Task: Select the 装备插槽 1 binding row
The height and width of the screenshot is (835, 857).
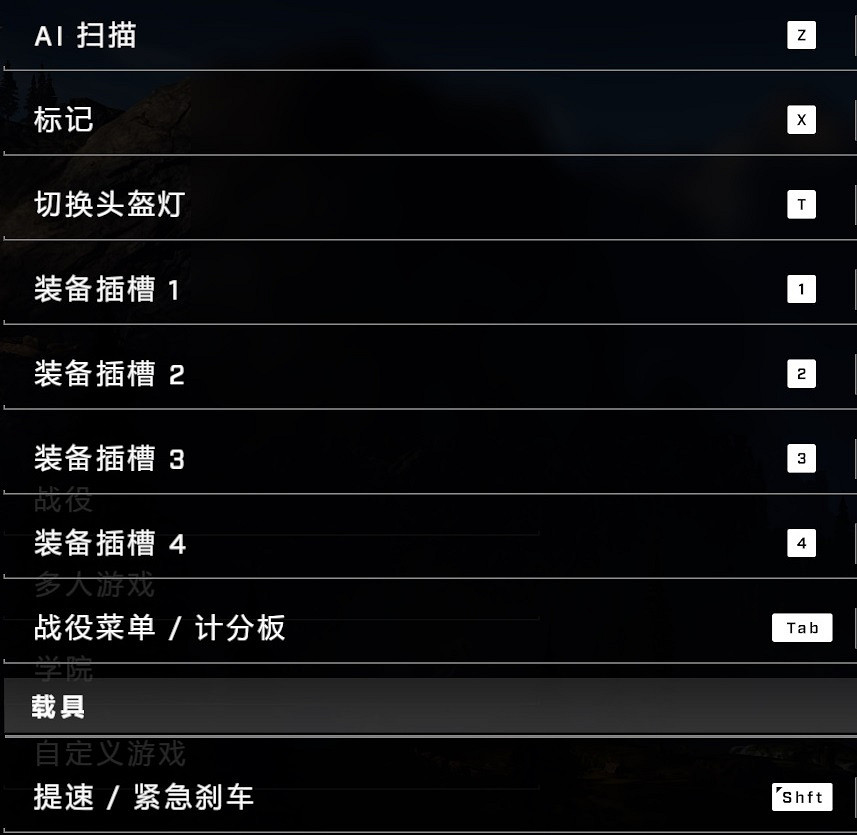Action: coord(428,290)
